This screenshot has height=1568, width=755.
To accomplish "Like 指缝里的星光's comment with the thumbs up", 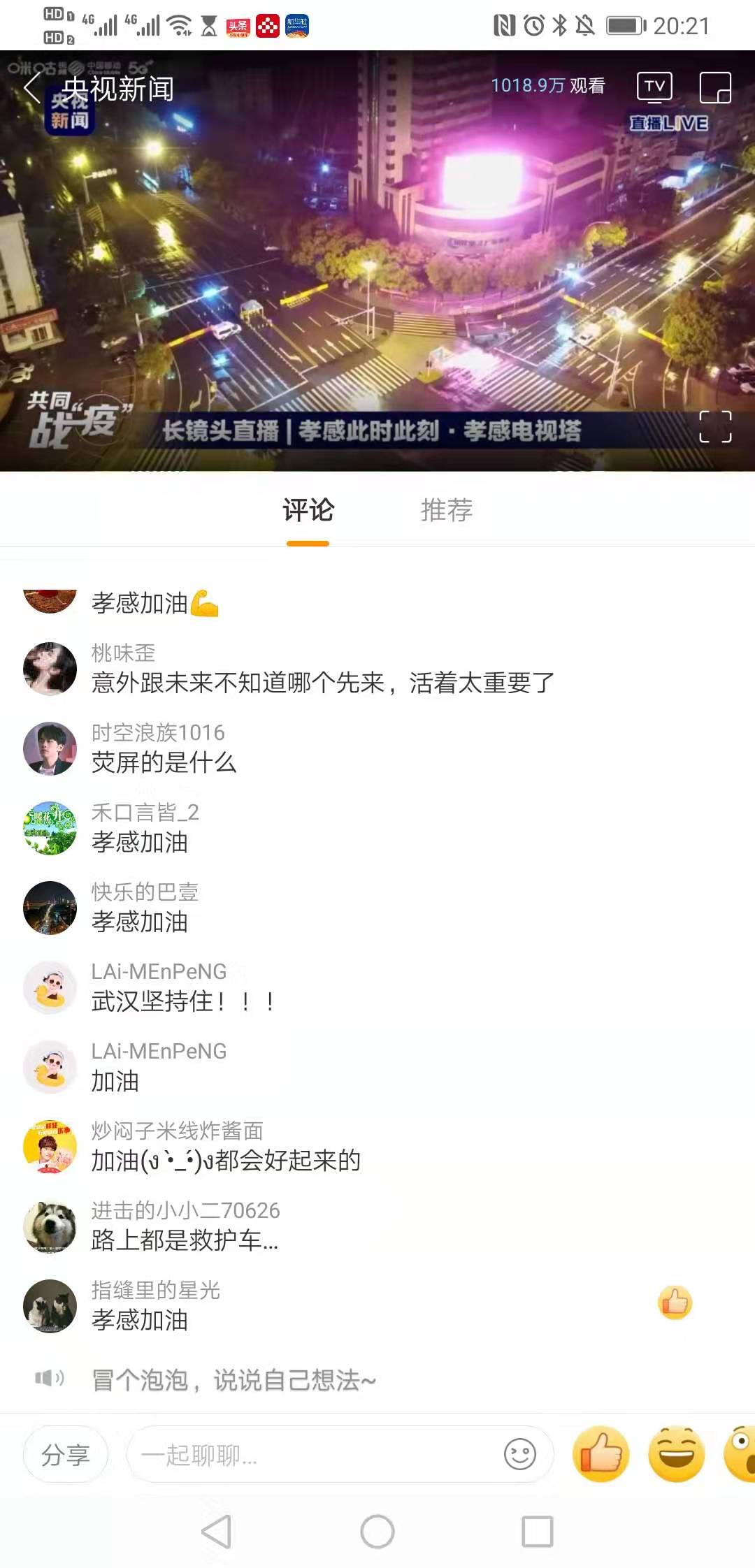I will [x=675, y=1302].
